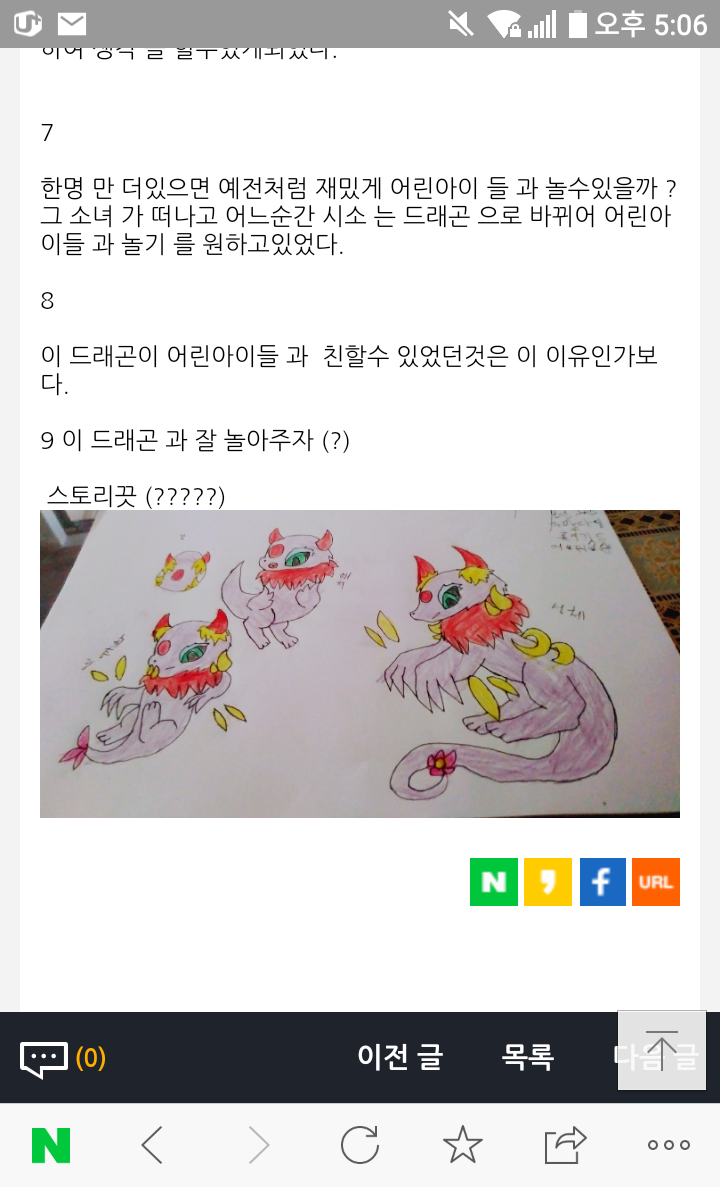Open Naver home from the toolbar
Screen dimensions: 720x1187
(x=51, y=1145)
